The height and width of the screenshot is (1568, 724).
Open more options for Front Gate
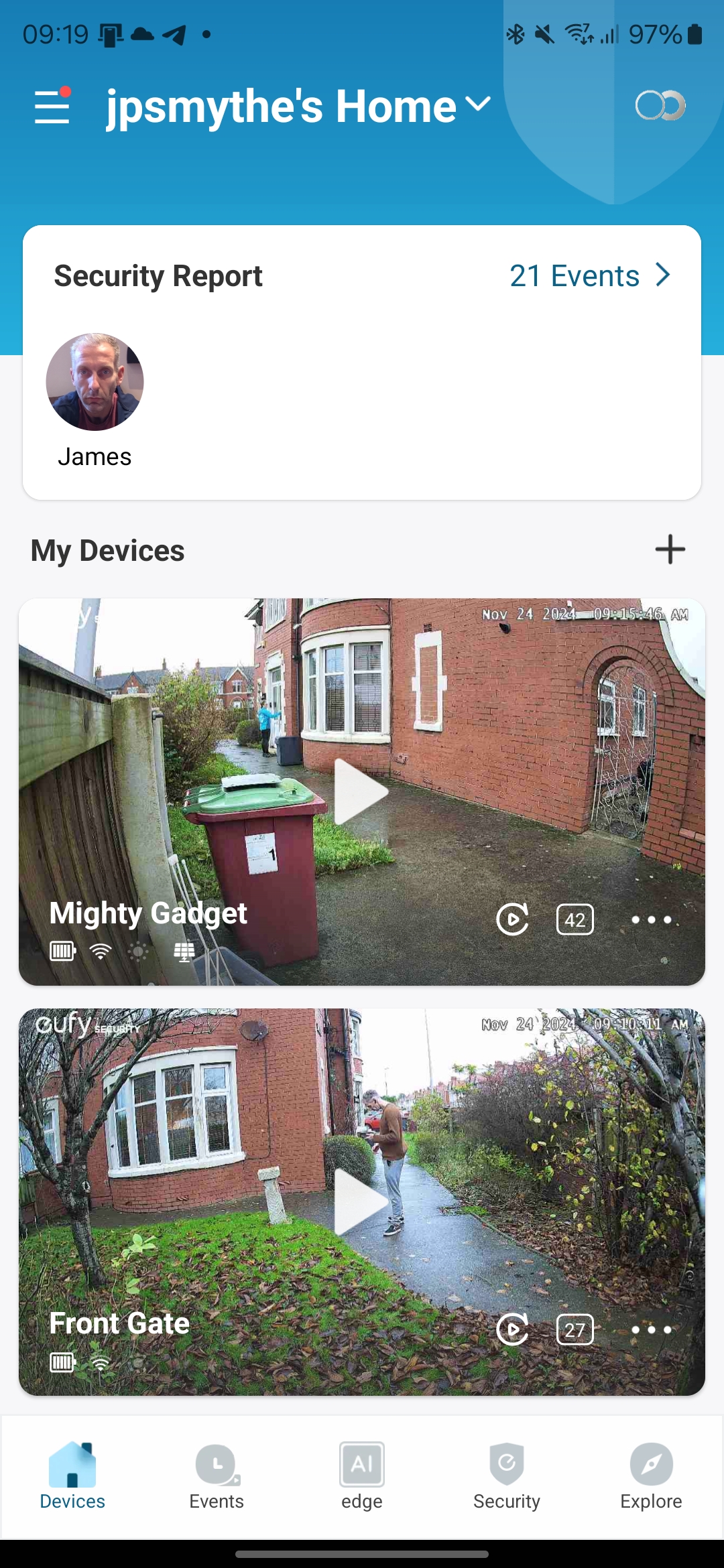pos(651,1329)
